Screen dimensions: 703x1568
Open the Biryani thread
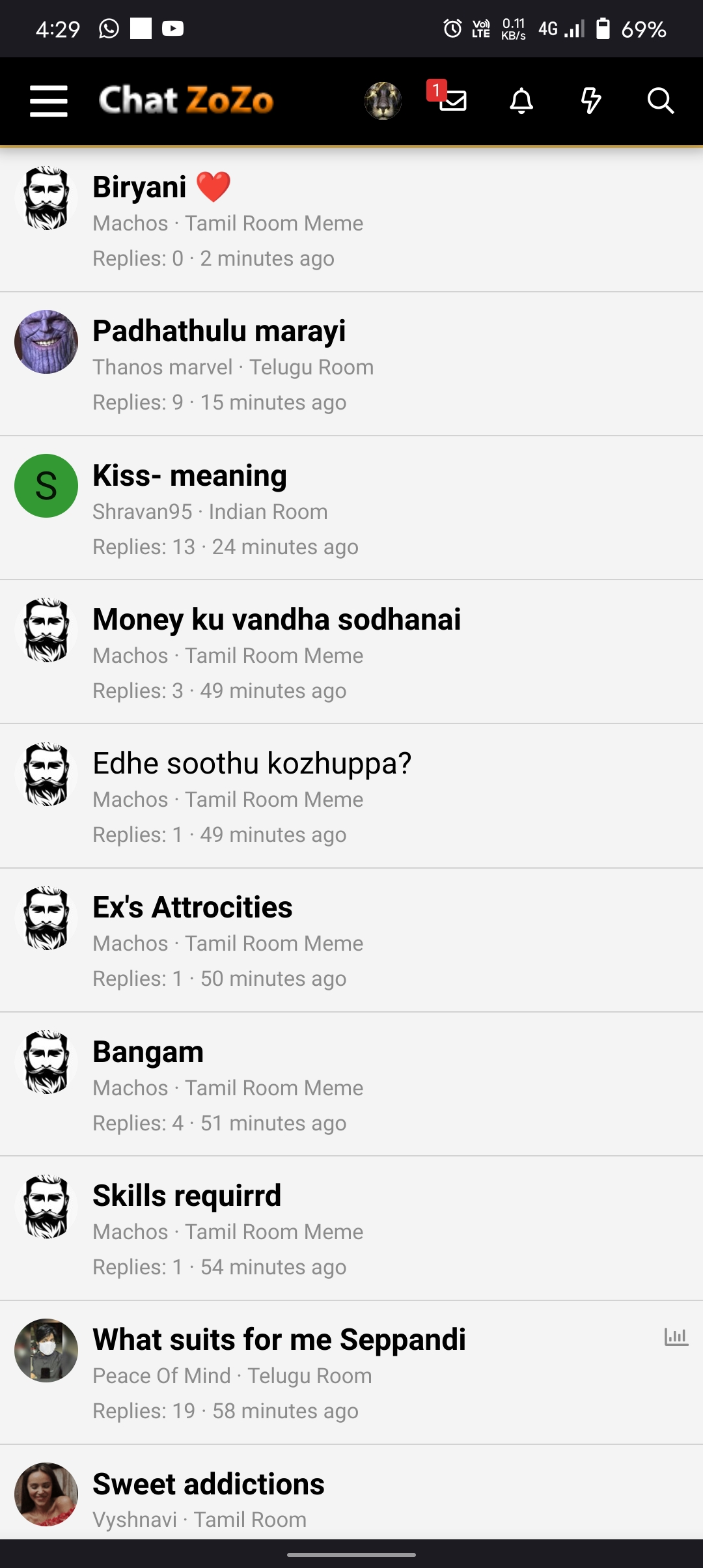point(139,188)
